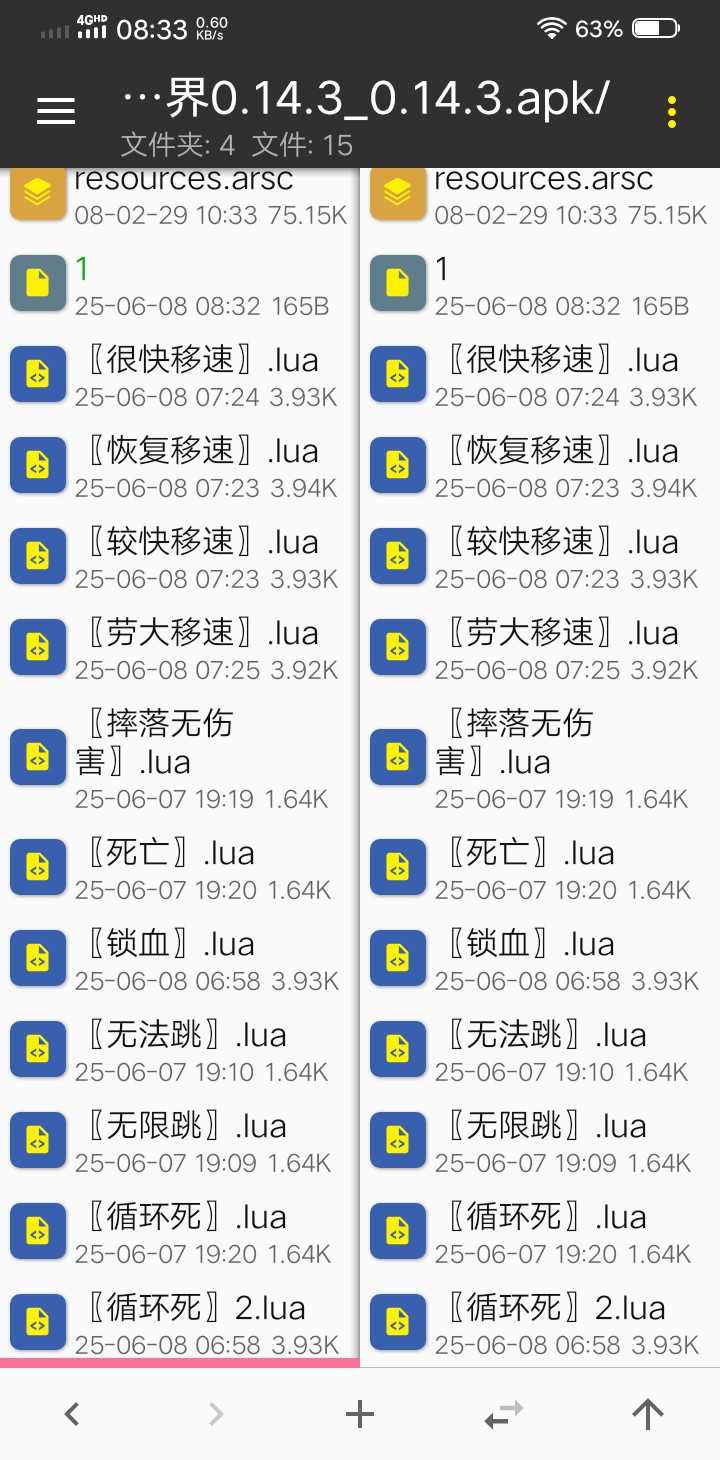Select 〖无限跳〗.lua in the left pane
The image size is (720, 1460).
(180, 1141)
